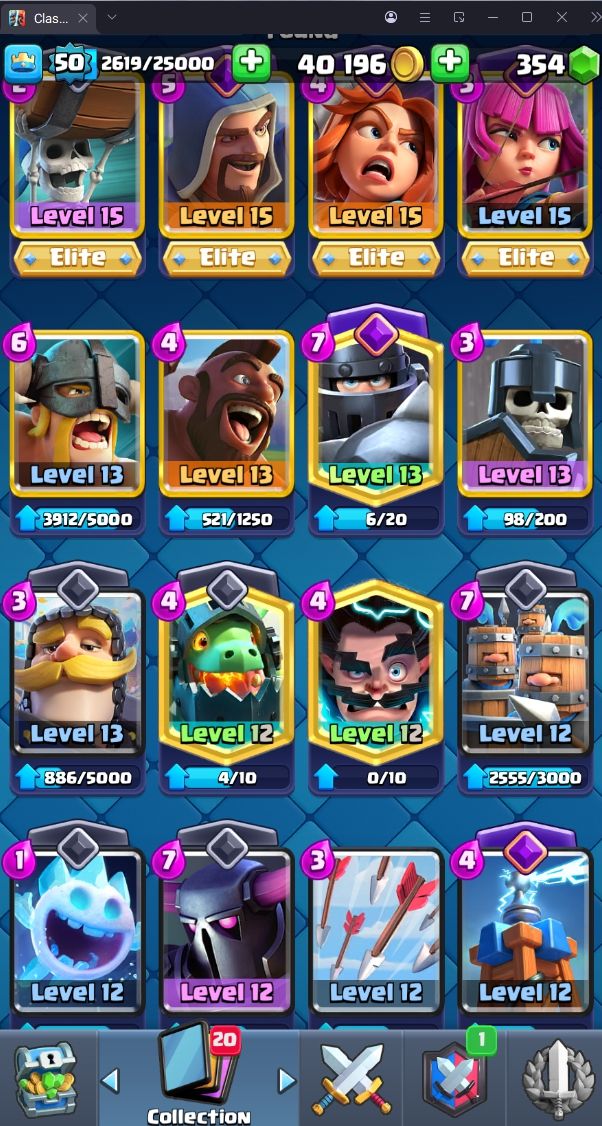Go to previous page with left arrow
This screenshot has width=602, height=1126.
tap(111, 1080)
